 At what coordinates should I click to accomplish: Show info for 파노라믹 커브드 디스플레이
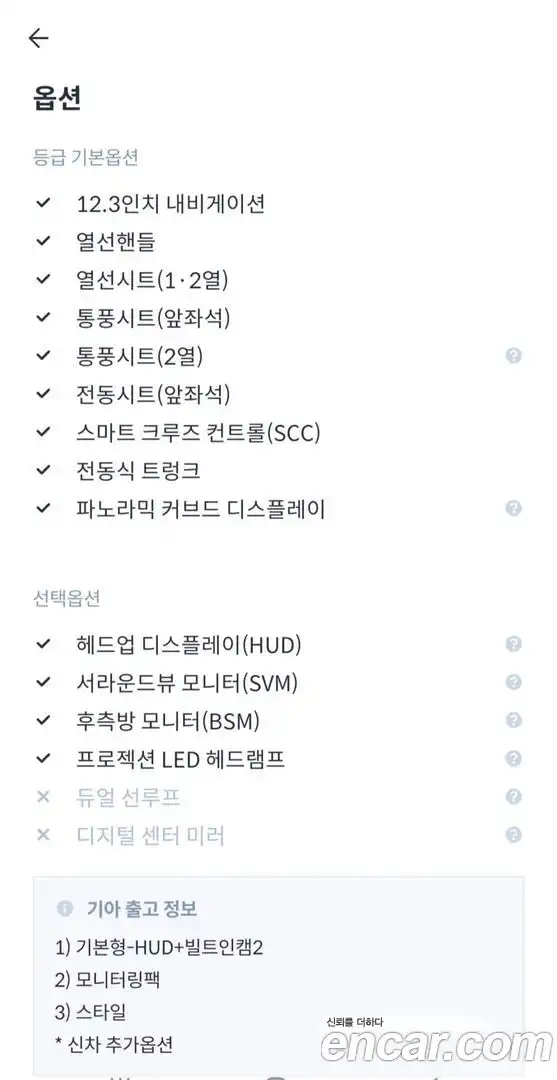(x=513, y=508)
